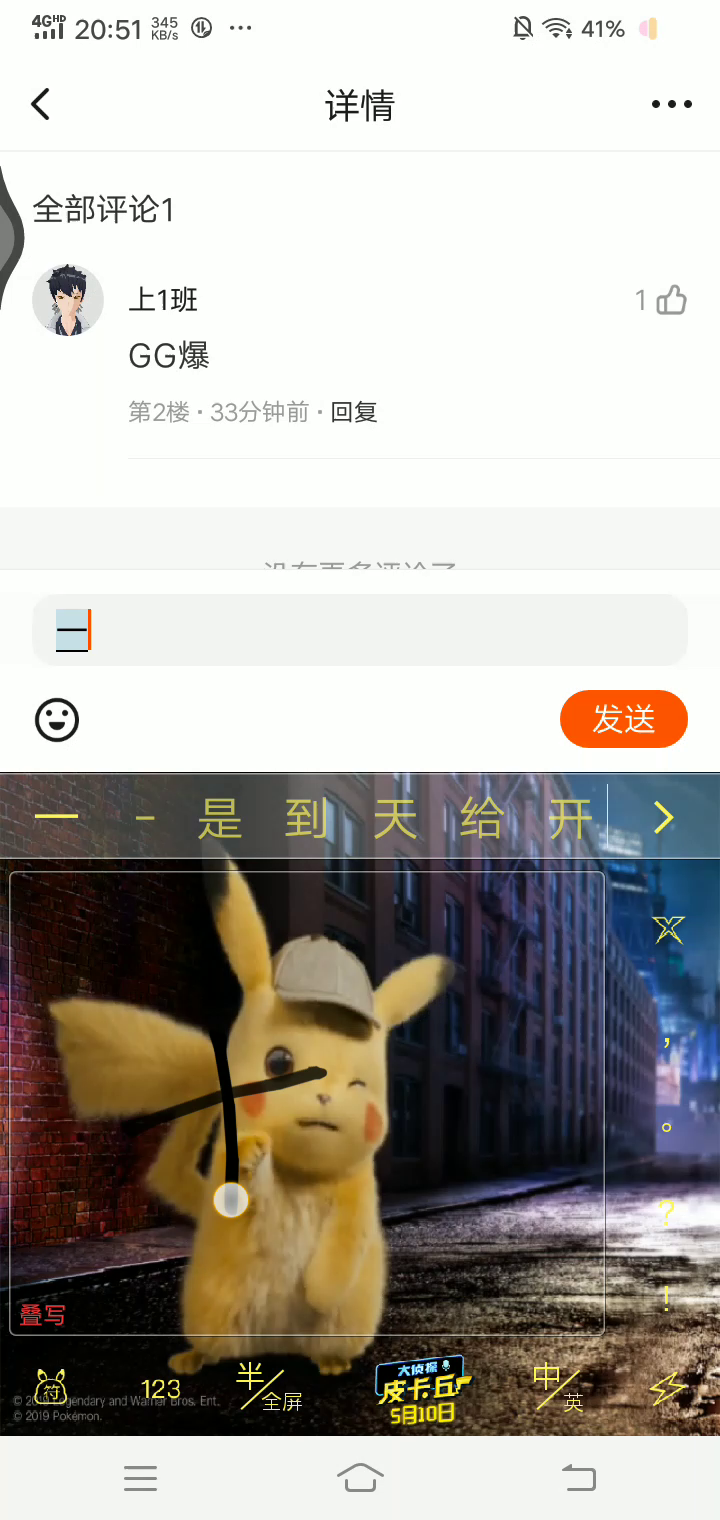Insert an exclamation mark from keyboard

click(666, 1299)
